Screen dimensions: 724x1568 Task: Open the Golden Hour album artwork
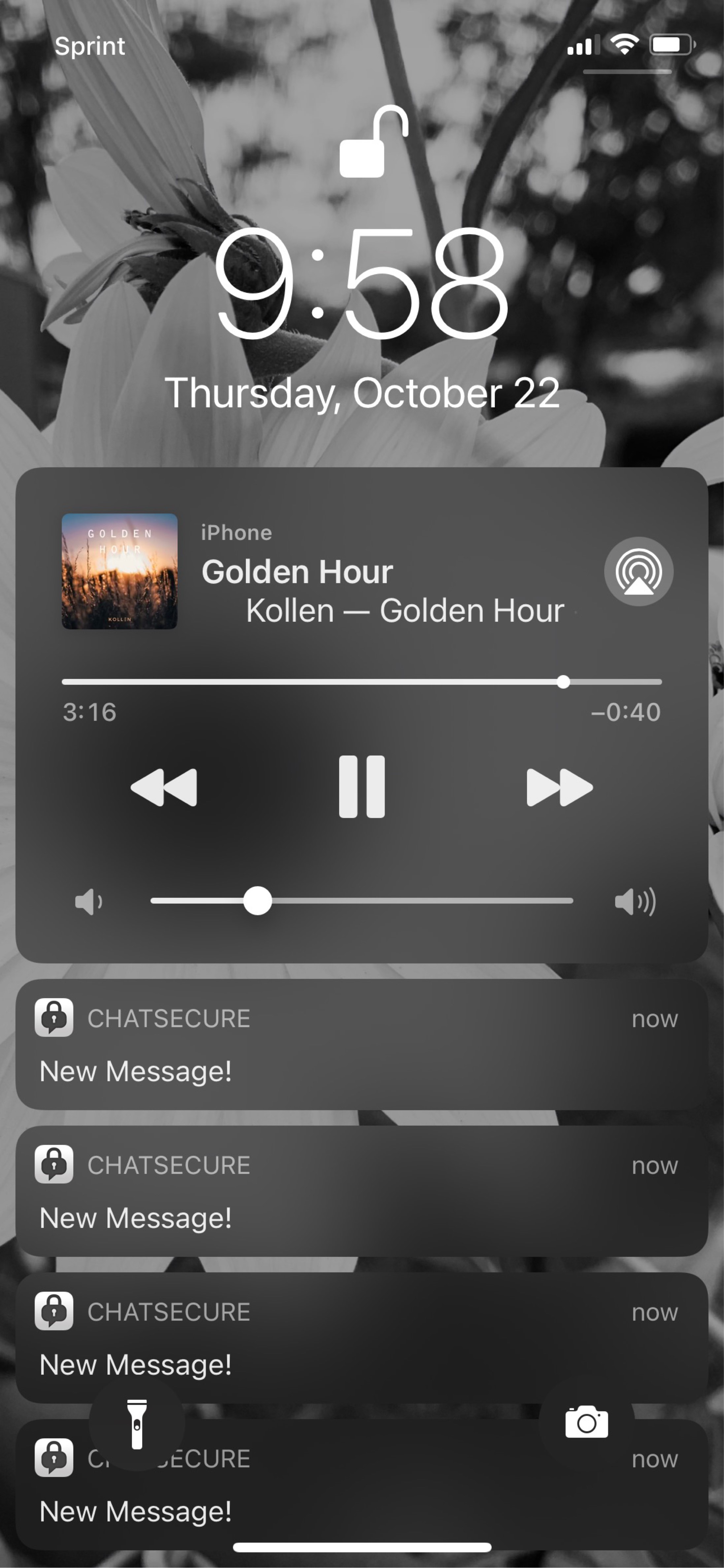pos(119,572)
